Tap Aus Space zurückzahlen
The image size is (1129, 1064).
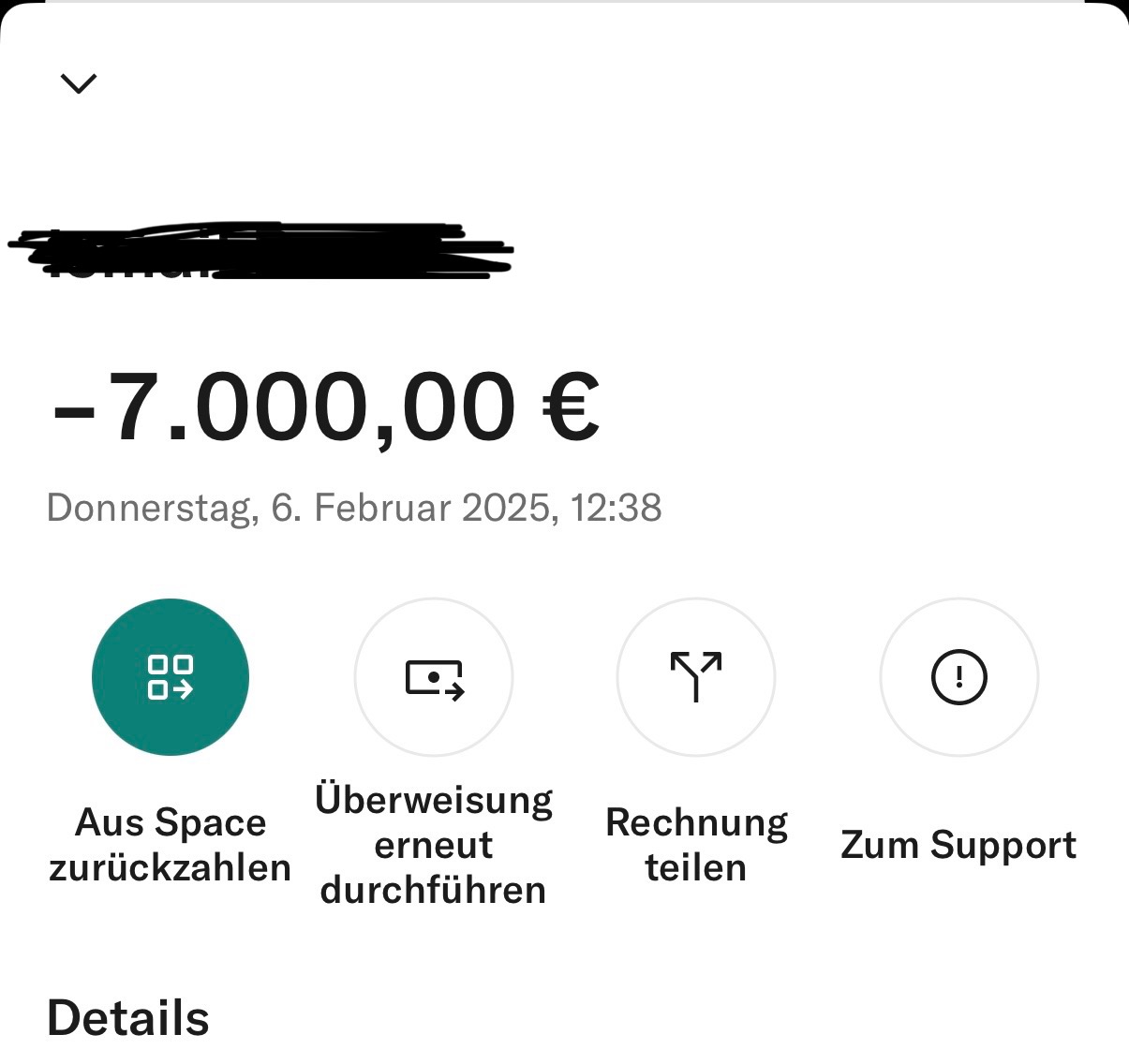[171, 677]
